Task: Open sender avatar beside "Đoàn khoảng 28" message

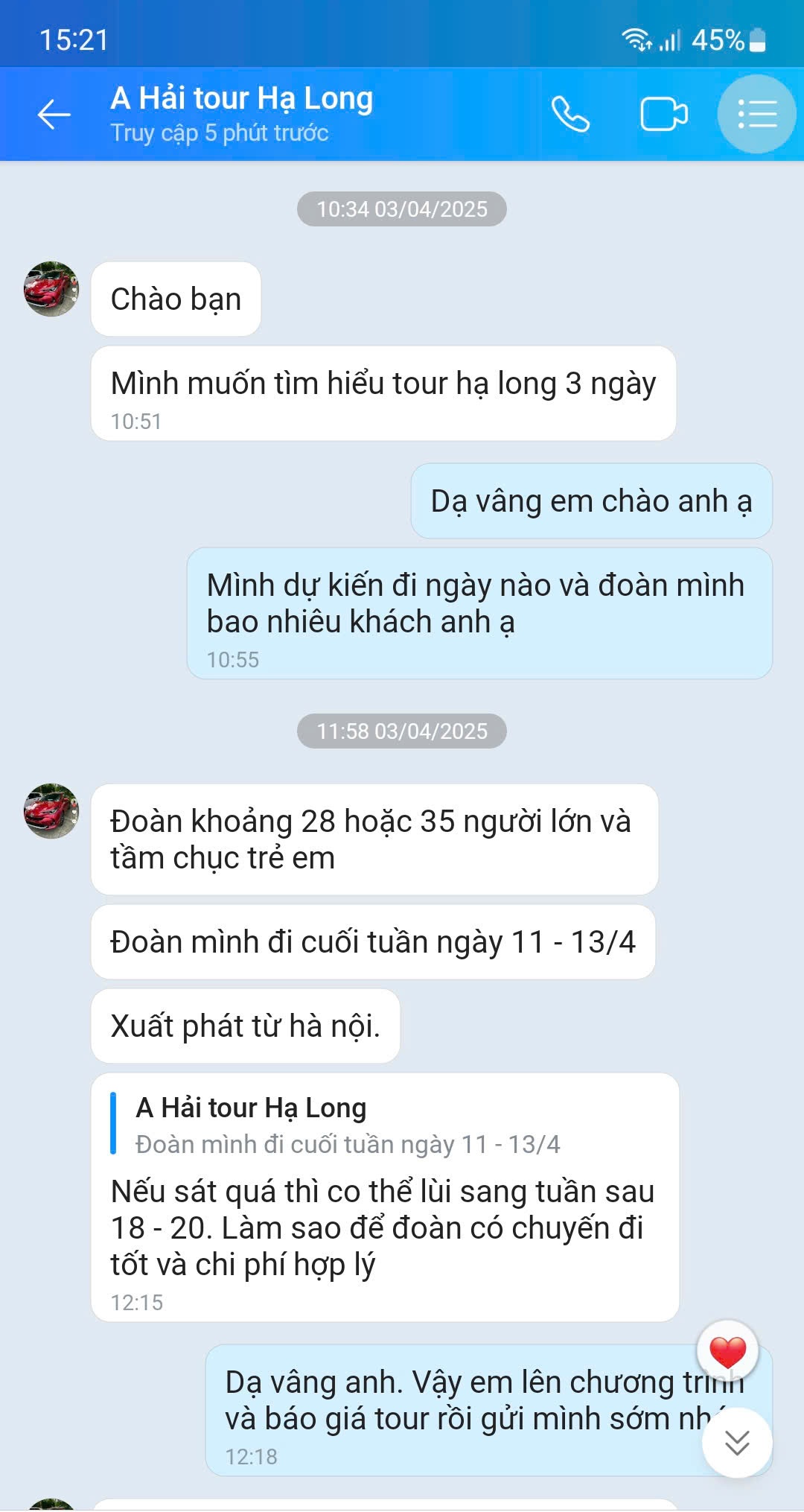Action: [x=51, y=811]
